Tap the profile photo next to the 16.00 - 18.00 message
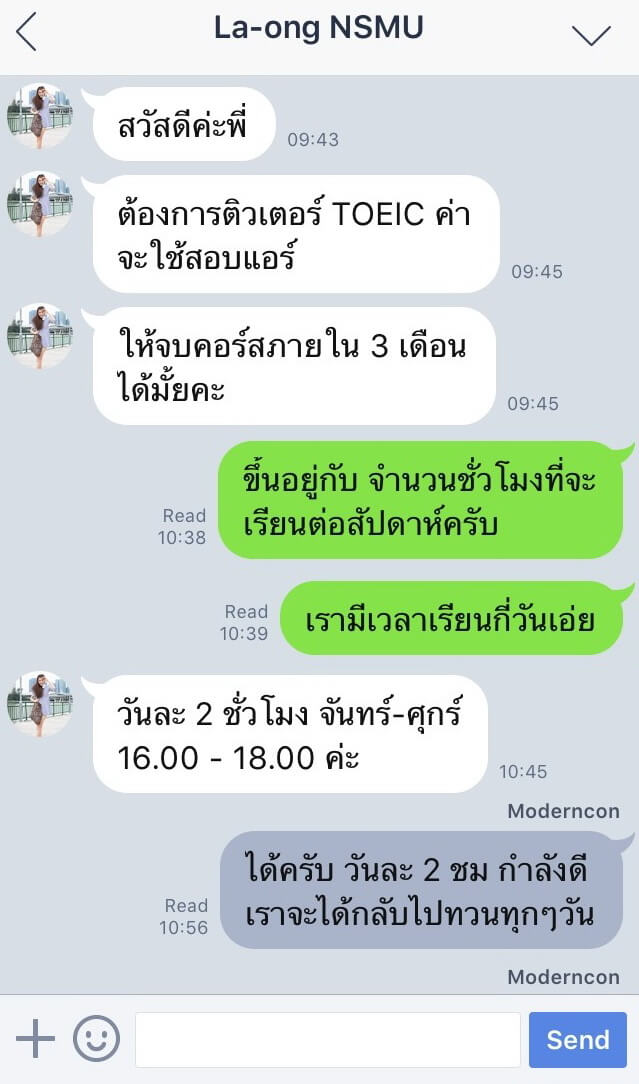Image resolution: width=639 pixels, height=1084 pixels. (40, 703)
